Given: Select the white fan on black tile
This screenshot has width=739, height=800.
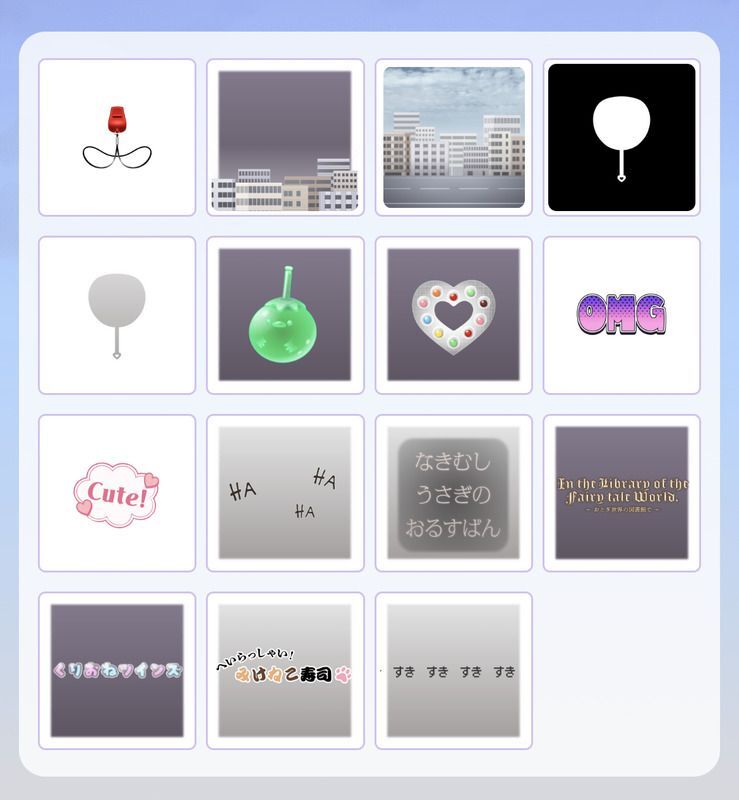Looking at the screenshot, I should click(x=621, y=137).
